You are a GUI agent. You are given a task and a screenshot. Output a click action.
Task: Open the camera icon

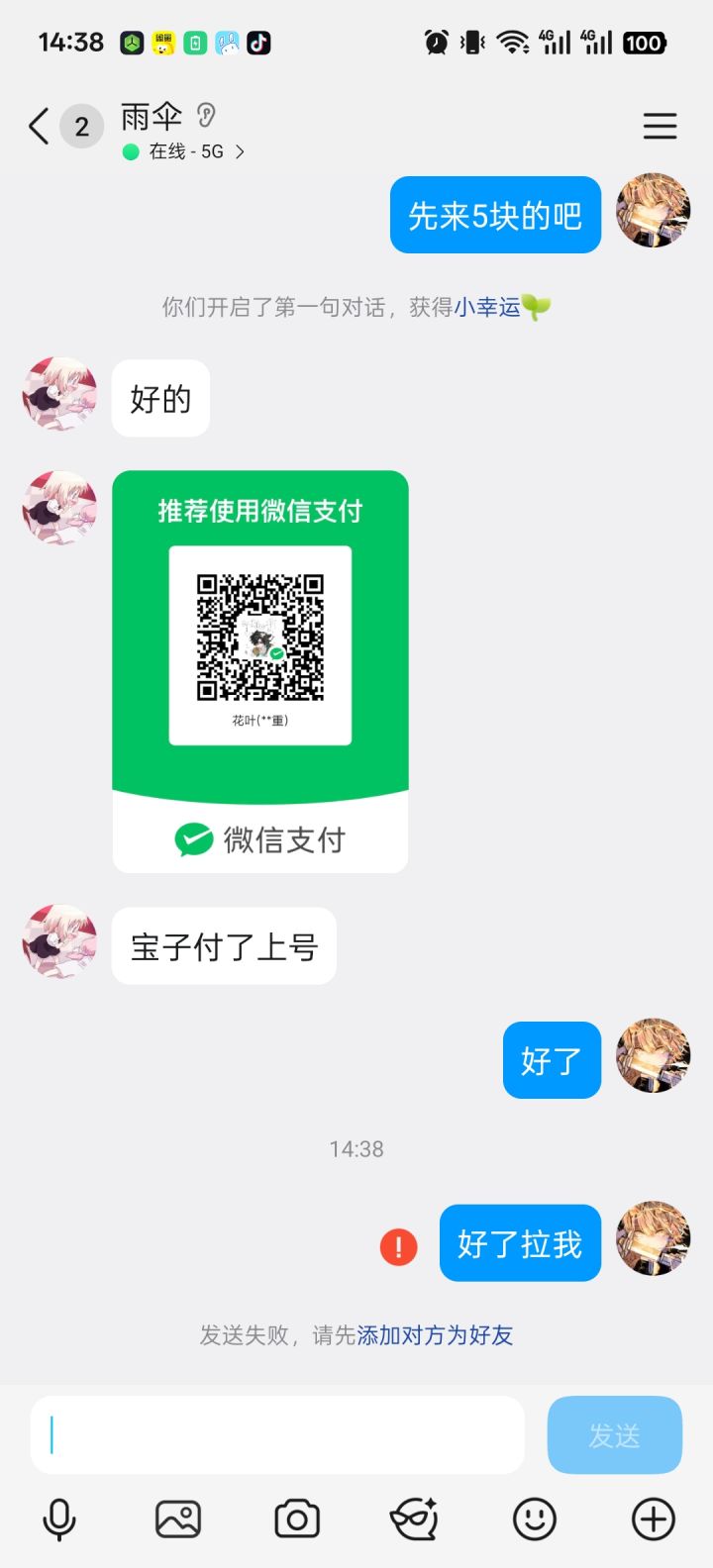point(296,1518)
